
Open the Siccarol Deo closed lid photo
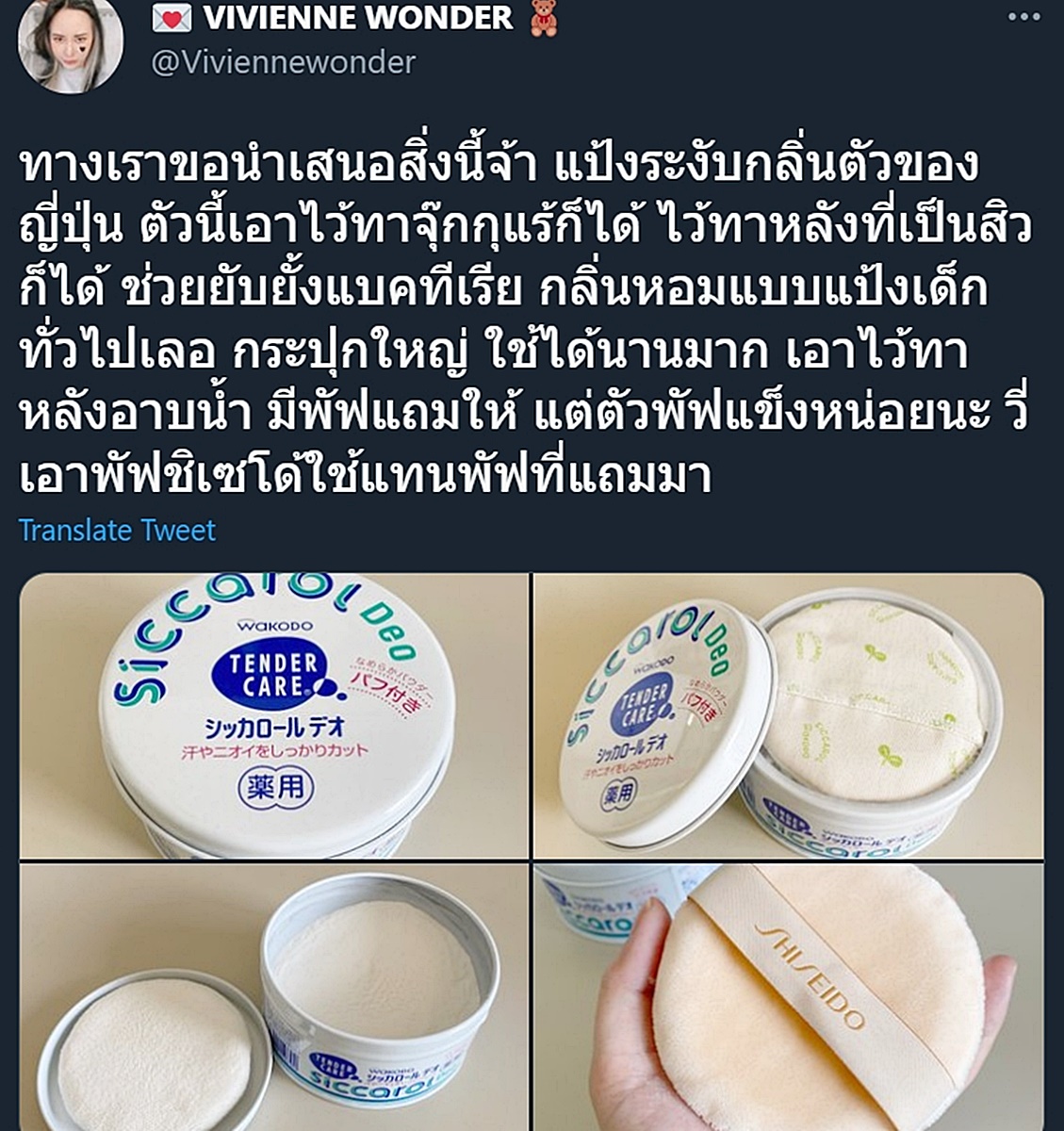pos(274,716)
